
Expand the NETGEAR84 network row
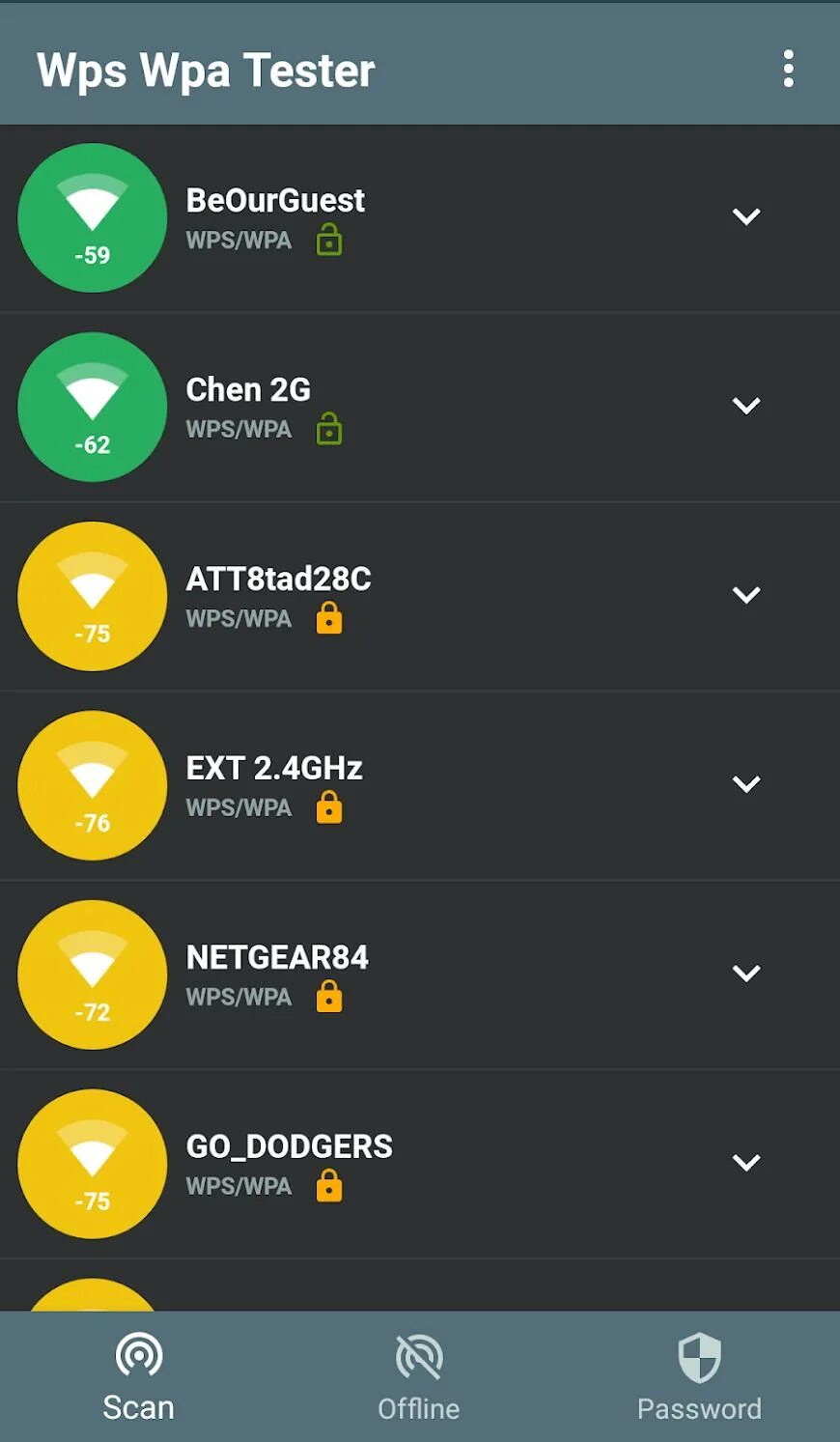tap(746, 974)
